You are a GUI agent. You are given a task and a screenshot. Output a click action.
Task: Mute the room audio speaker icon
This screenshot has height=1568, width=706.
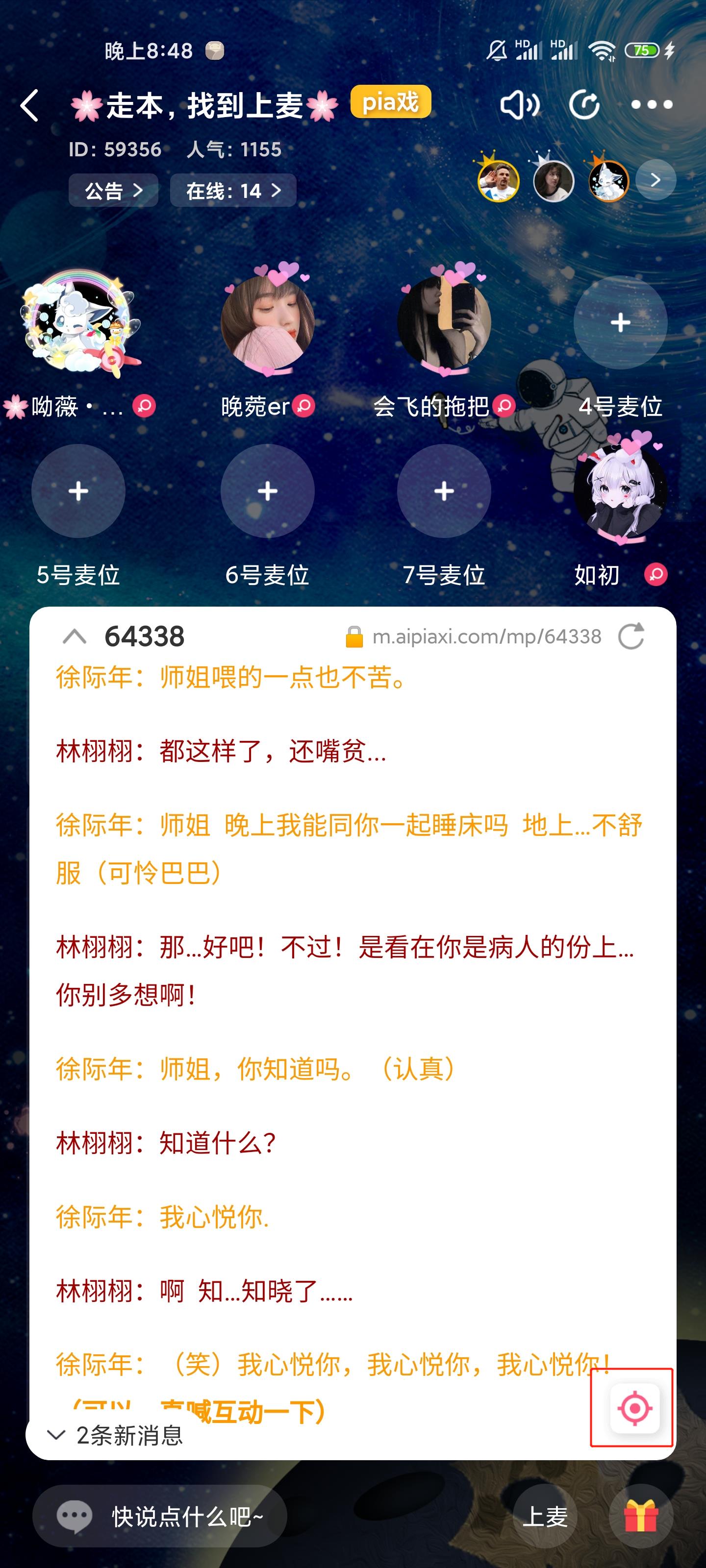pos(521,105)
